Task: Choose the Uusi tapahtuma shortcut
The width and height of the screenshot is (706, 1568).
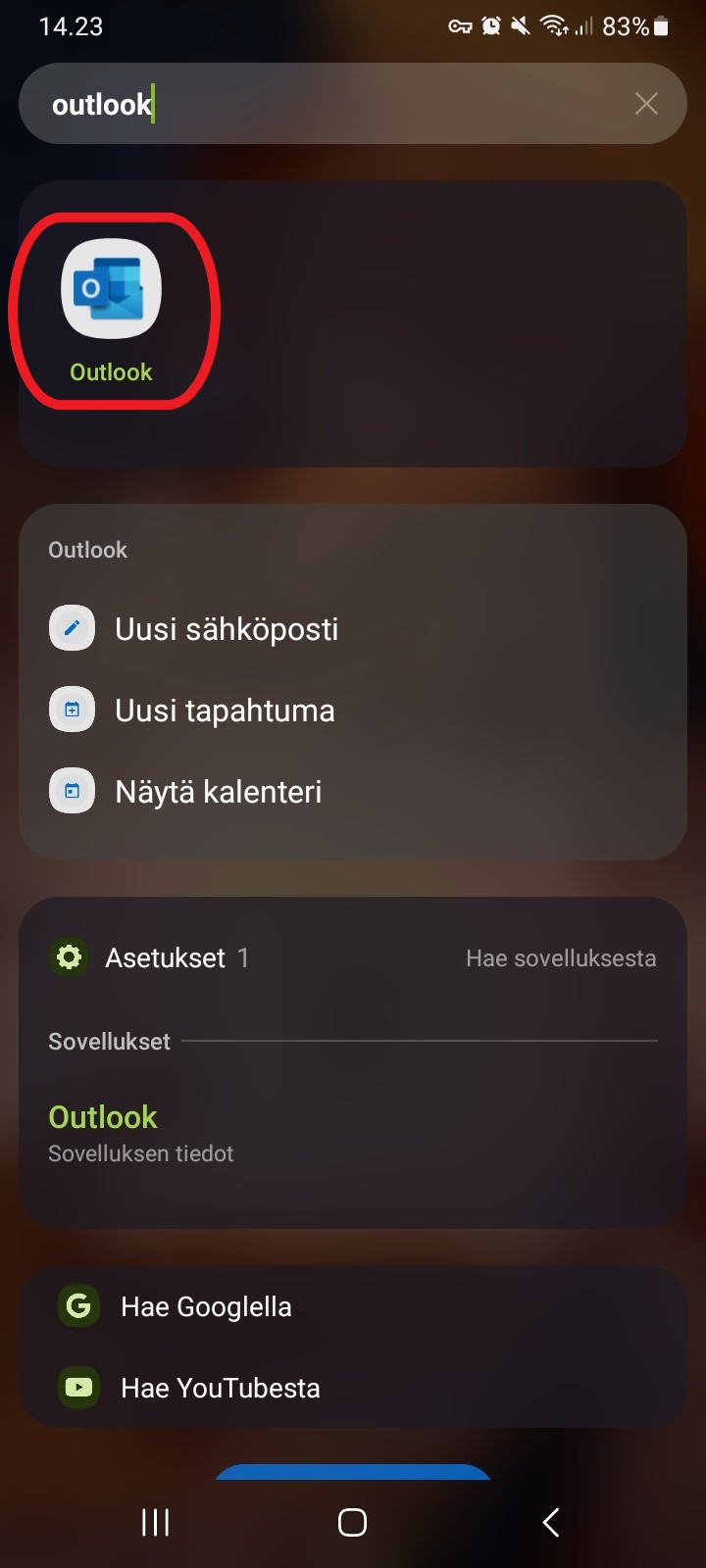Action: tap(353, 710)
